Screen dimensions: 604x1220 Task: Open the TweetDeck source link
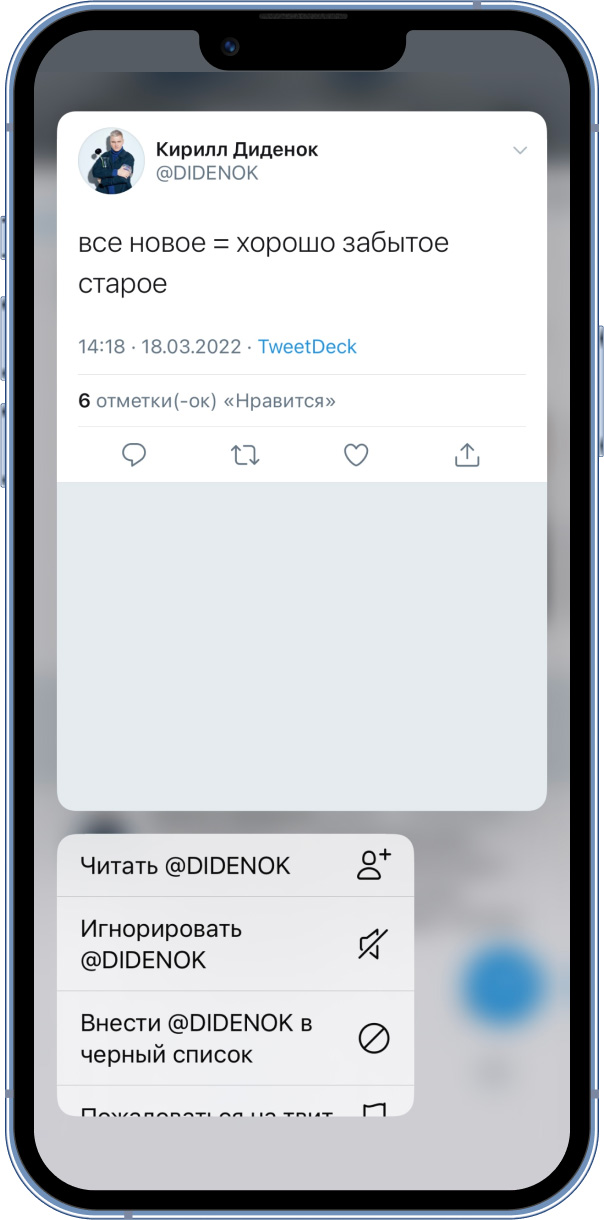pos(307,347)
